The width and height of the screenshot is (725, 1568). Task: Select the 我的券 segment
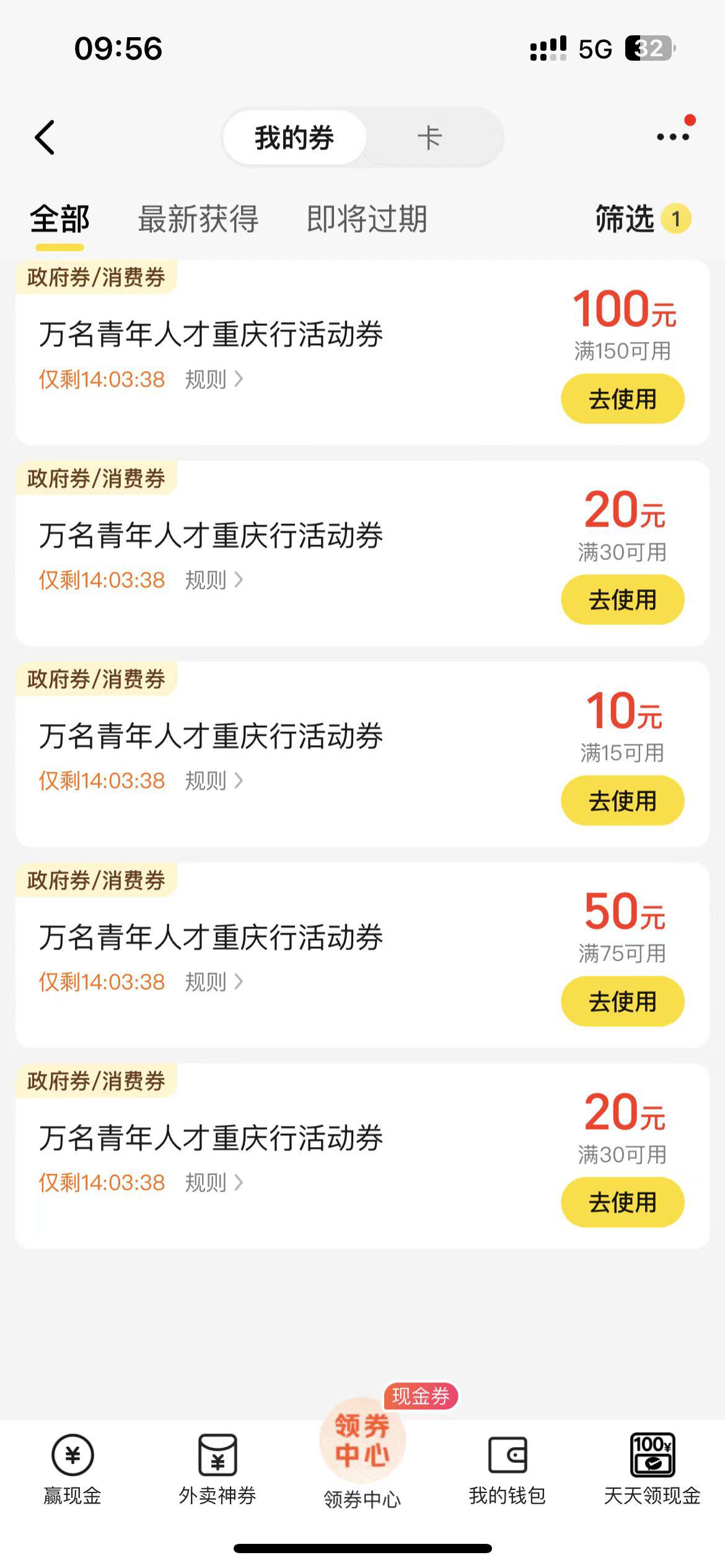click(x=294, y=137)
